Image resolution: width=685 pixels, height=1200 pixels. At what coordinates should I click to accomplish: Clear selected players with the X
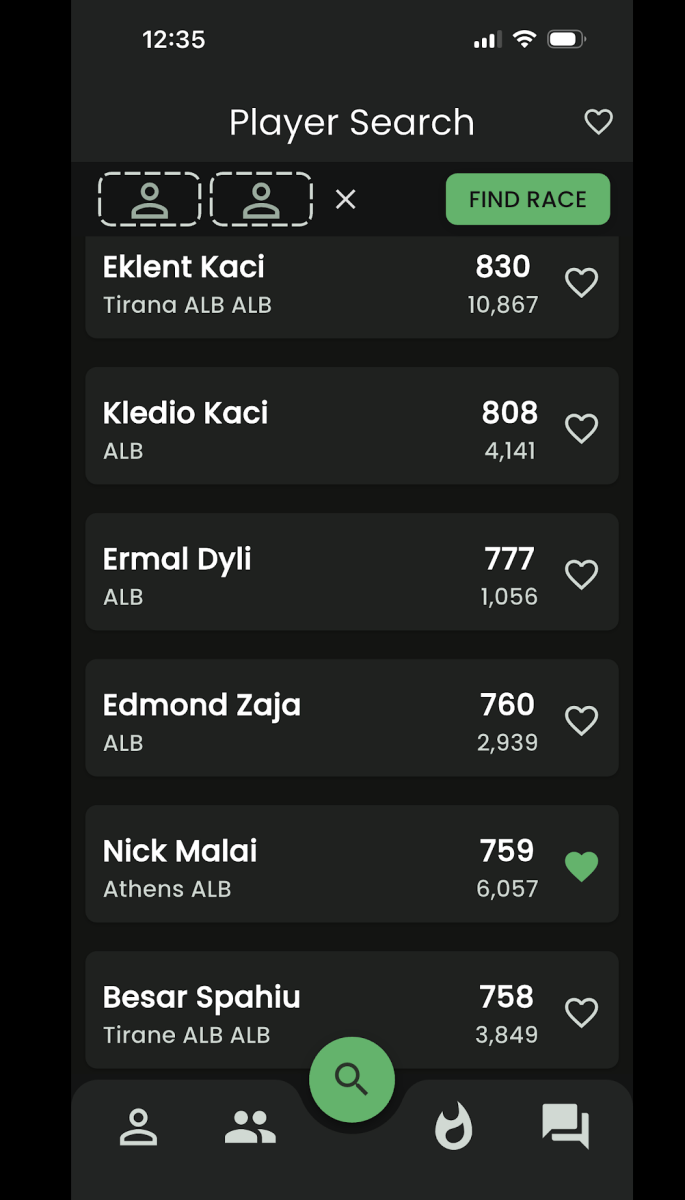click(345, 199)
